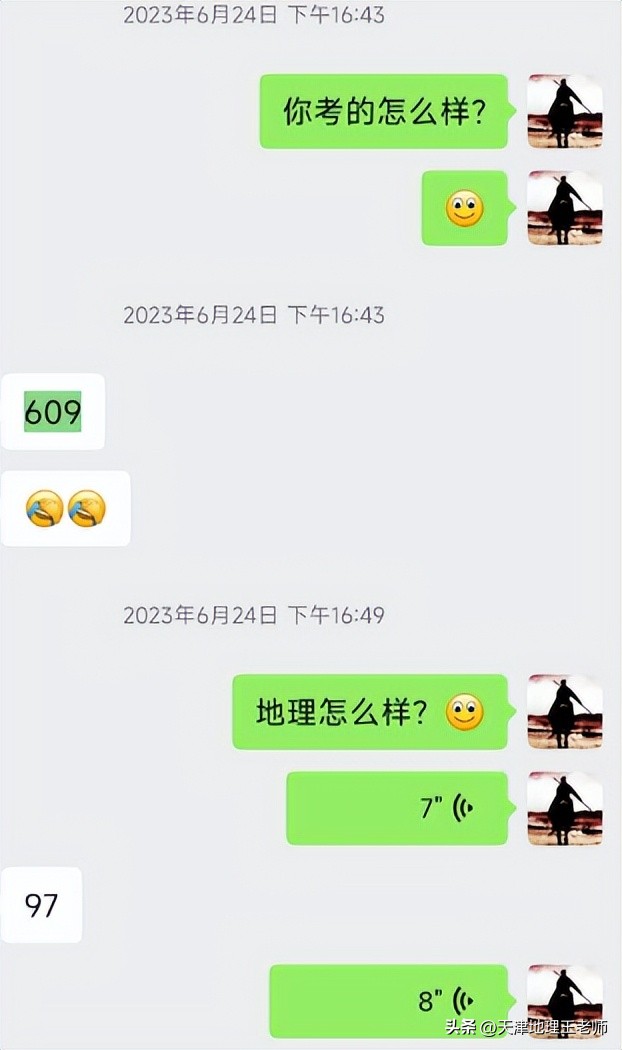
Task: Play the 8-second voice message
Action: point(390,1000)
